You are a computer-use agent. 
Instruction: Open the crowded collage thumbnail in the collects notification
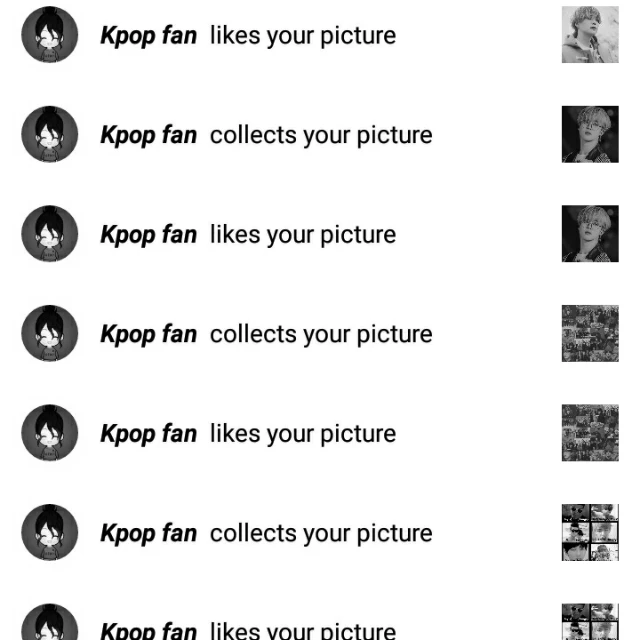point(590,333)
